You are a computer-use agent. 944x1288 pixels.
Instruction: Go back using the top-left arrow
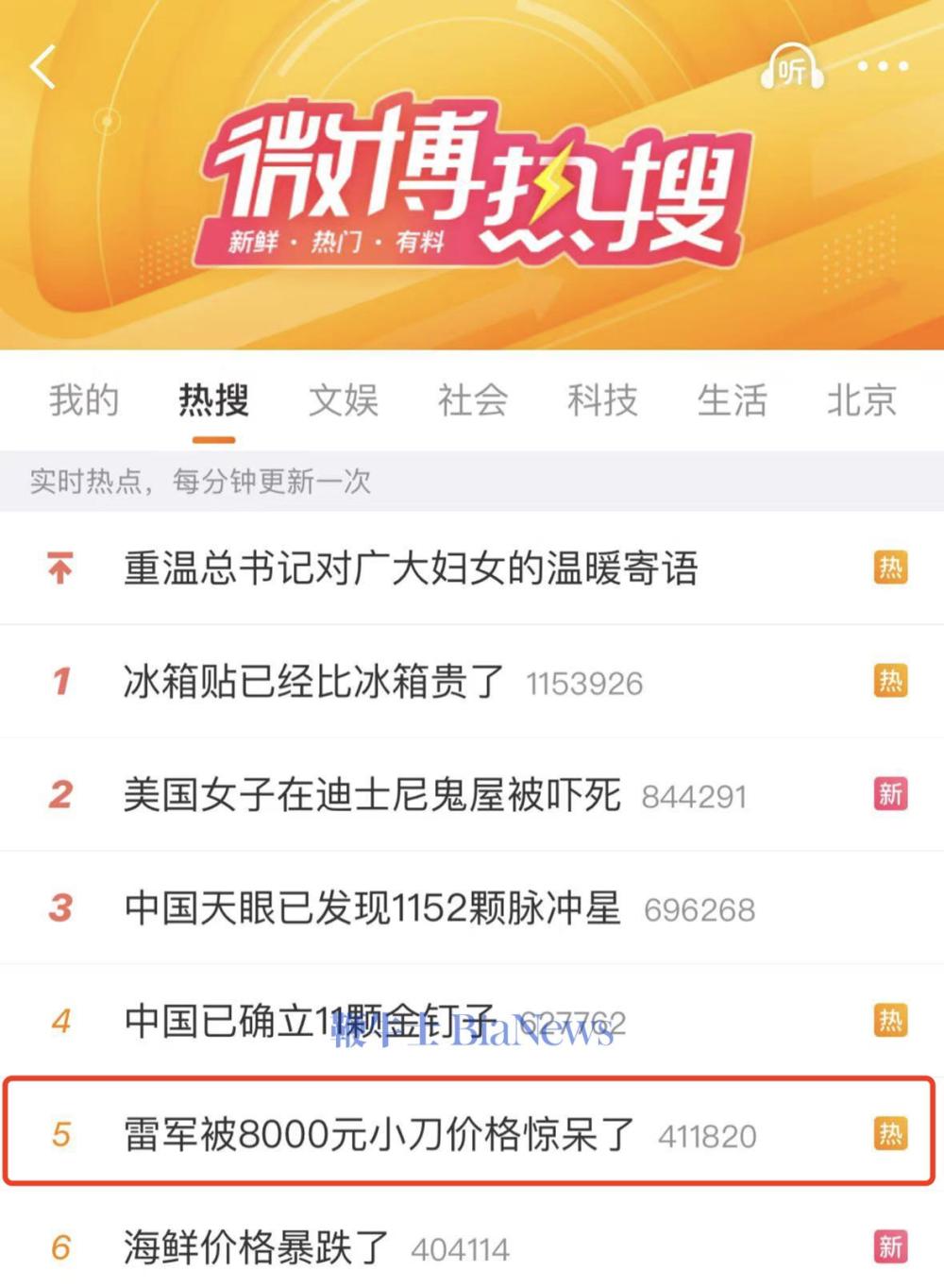pos(43,67)
